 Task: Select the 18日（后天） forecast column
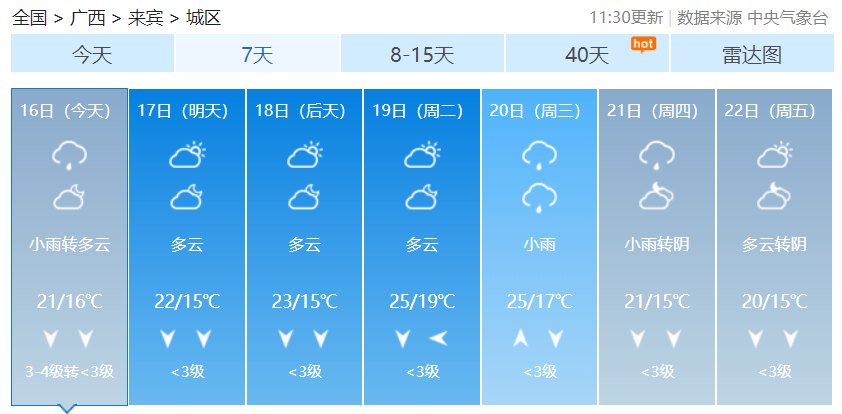304,246
